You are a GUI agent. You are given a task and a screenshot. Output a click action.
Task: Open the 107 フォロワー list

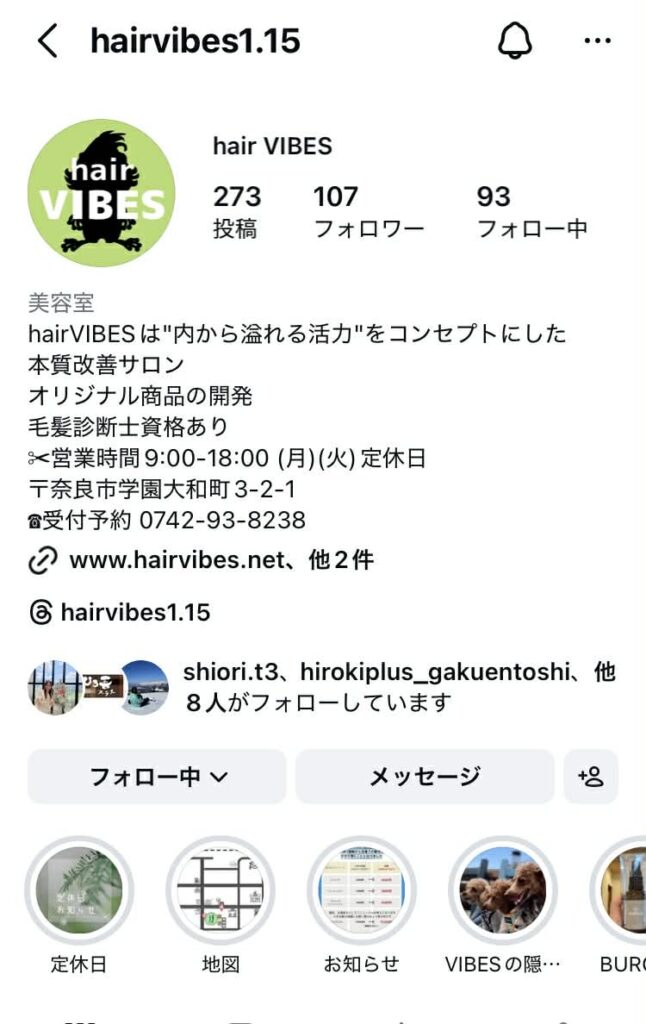pyautogui.click(x=368, y=211)
